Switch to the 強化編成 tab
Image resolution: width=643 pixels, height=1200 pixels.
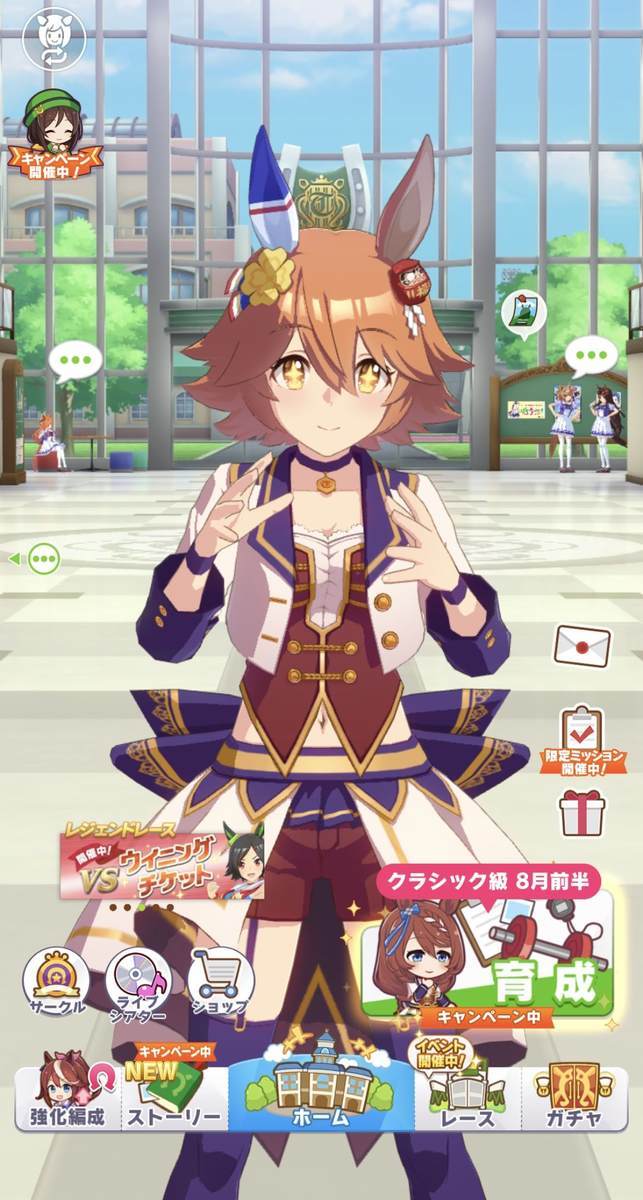pyautogui.click(x=67, y=1095)
